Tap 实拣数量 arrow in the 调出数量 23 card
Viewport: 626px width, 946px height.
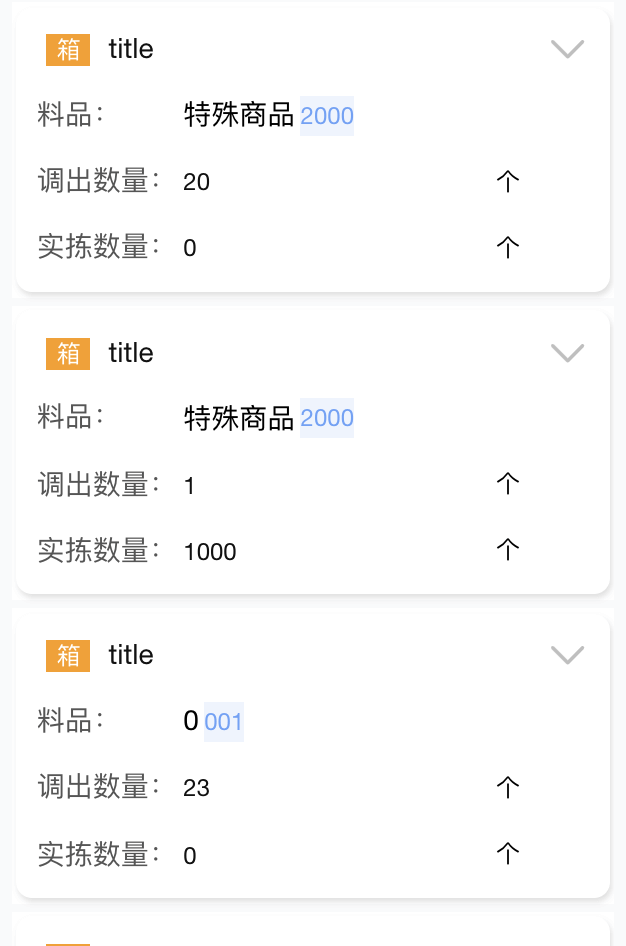(x=508, y=854)
